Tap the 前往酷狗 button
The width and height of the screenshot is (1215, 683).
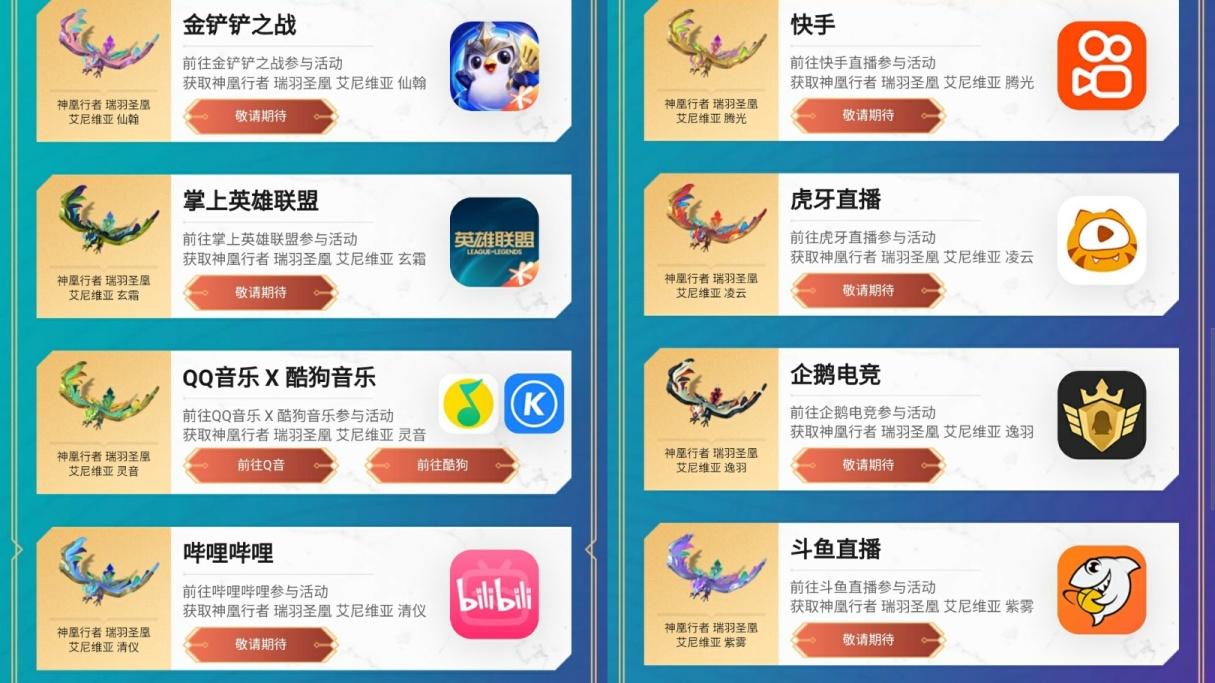pos(442,465)
